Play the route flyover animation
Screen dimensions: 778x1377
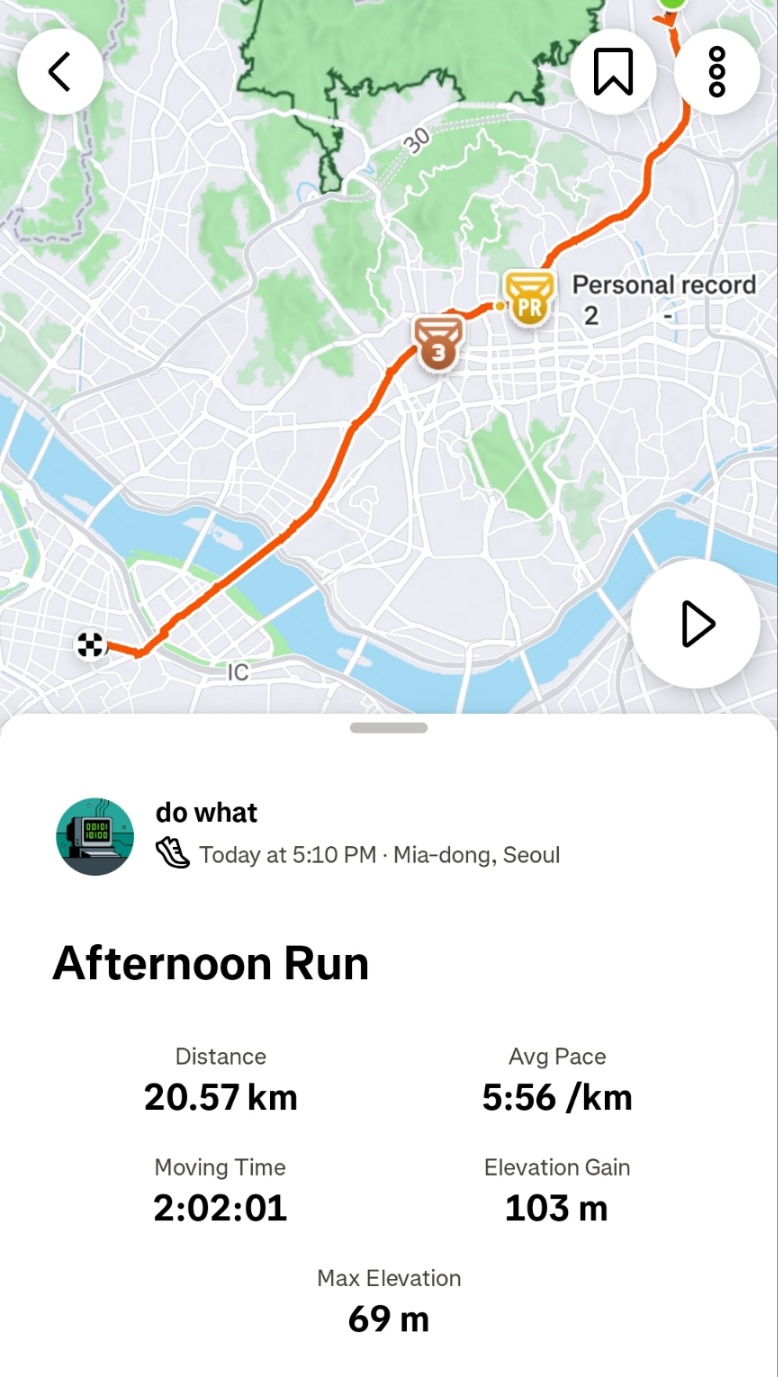(x=696, y=625)
